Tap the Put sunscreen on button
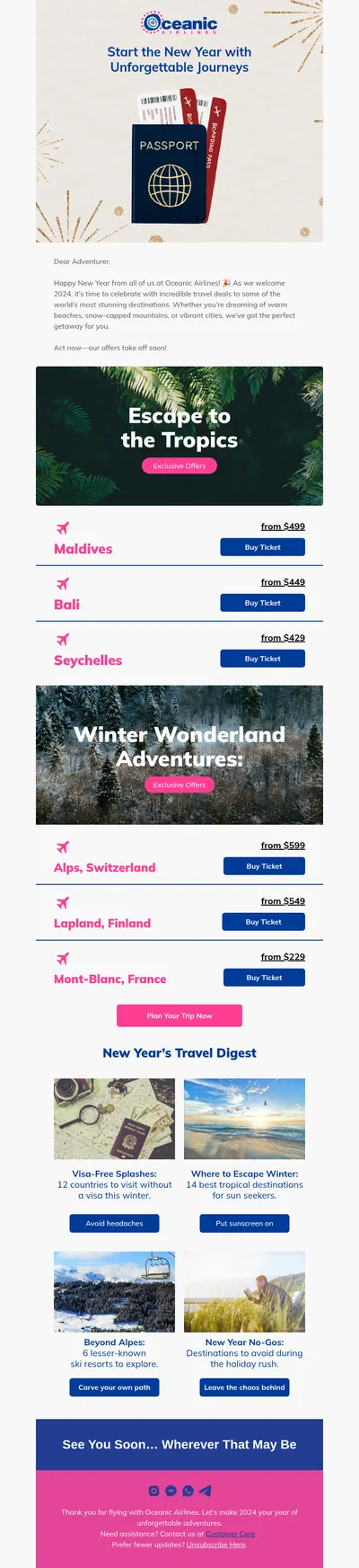This screenshot has height=1568, width=359. point(244,1223)
